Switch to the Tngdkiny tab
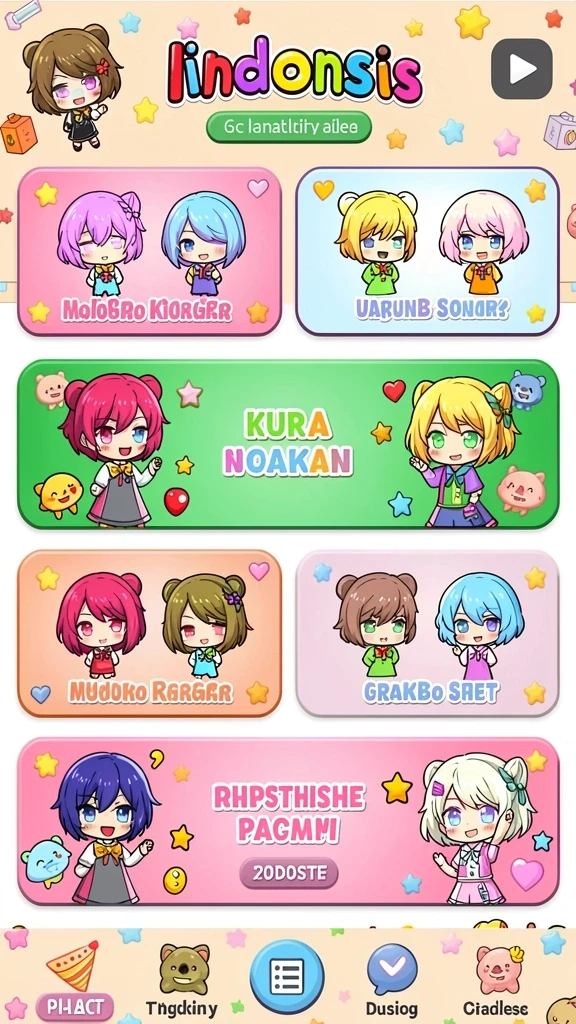Viewport: 576px width, 1024px height. pyautogui.click(x=181, y=980)
